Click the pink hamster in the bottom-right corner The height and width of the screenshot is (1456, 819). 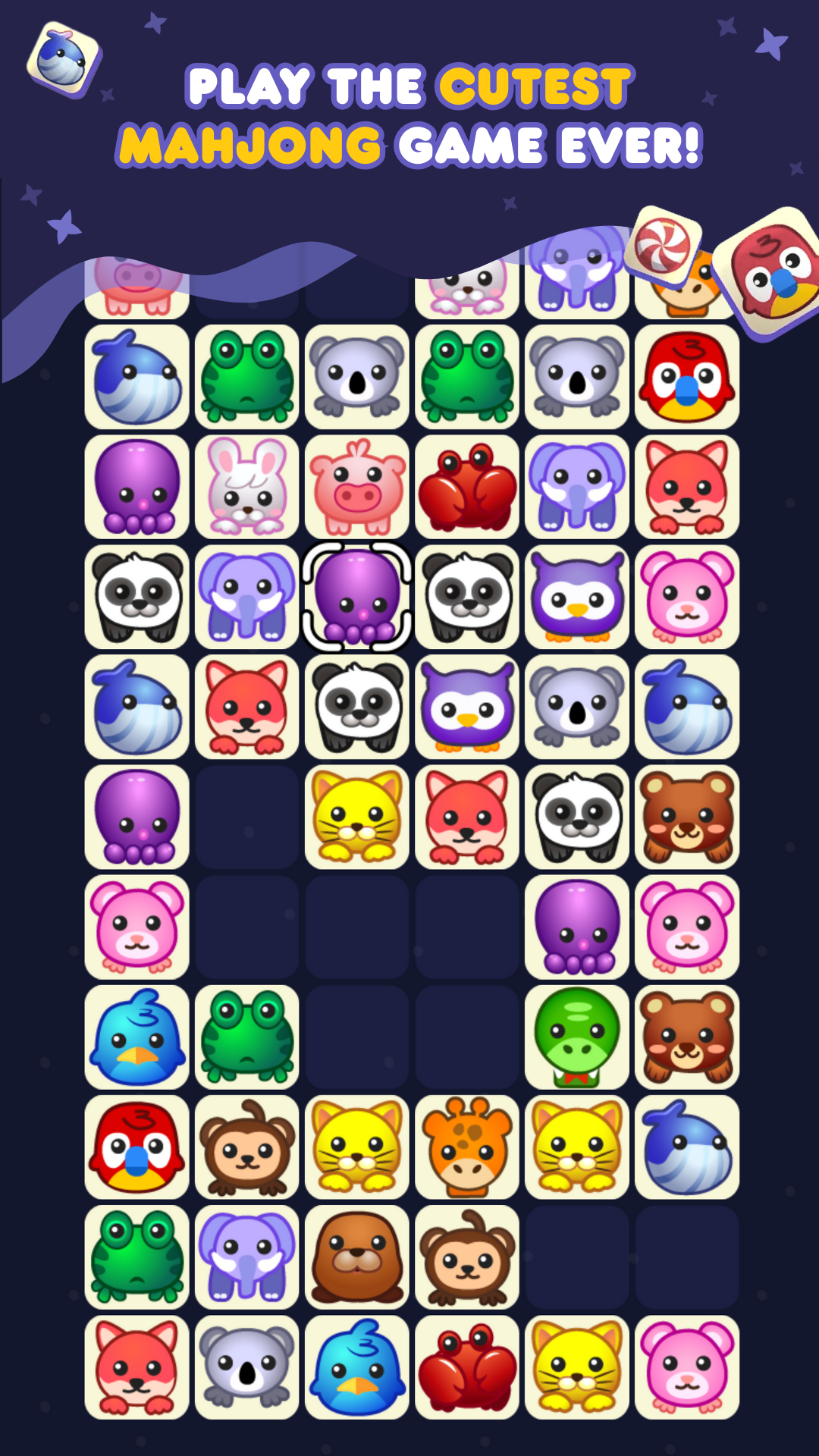point(686,1367)
